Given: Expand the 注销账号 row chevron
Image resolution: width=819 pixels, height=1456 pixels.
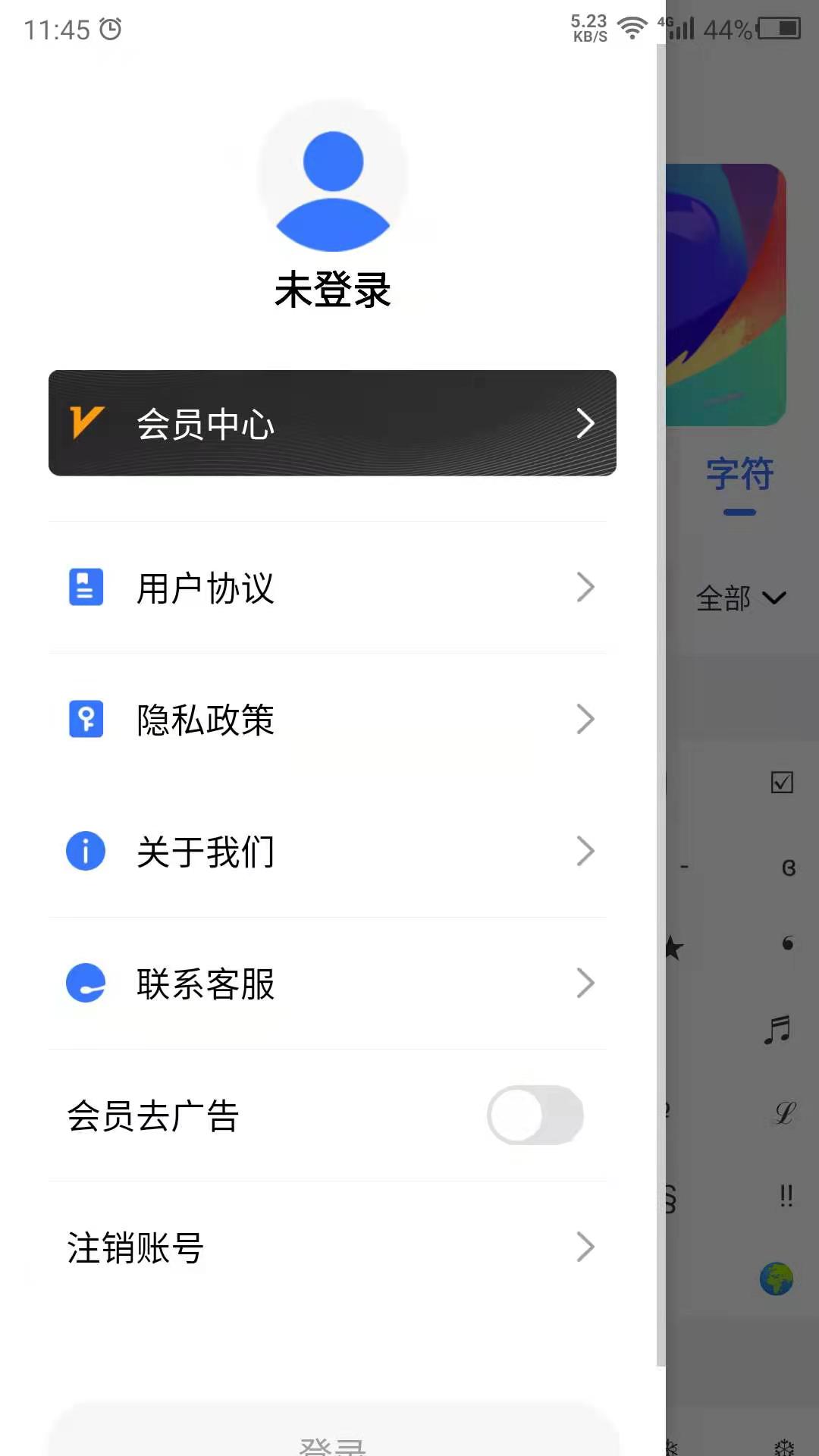Looking at the screenshot, I should [x=584, y=1247].
